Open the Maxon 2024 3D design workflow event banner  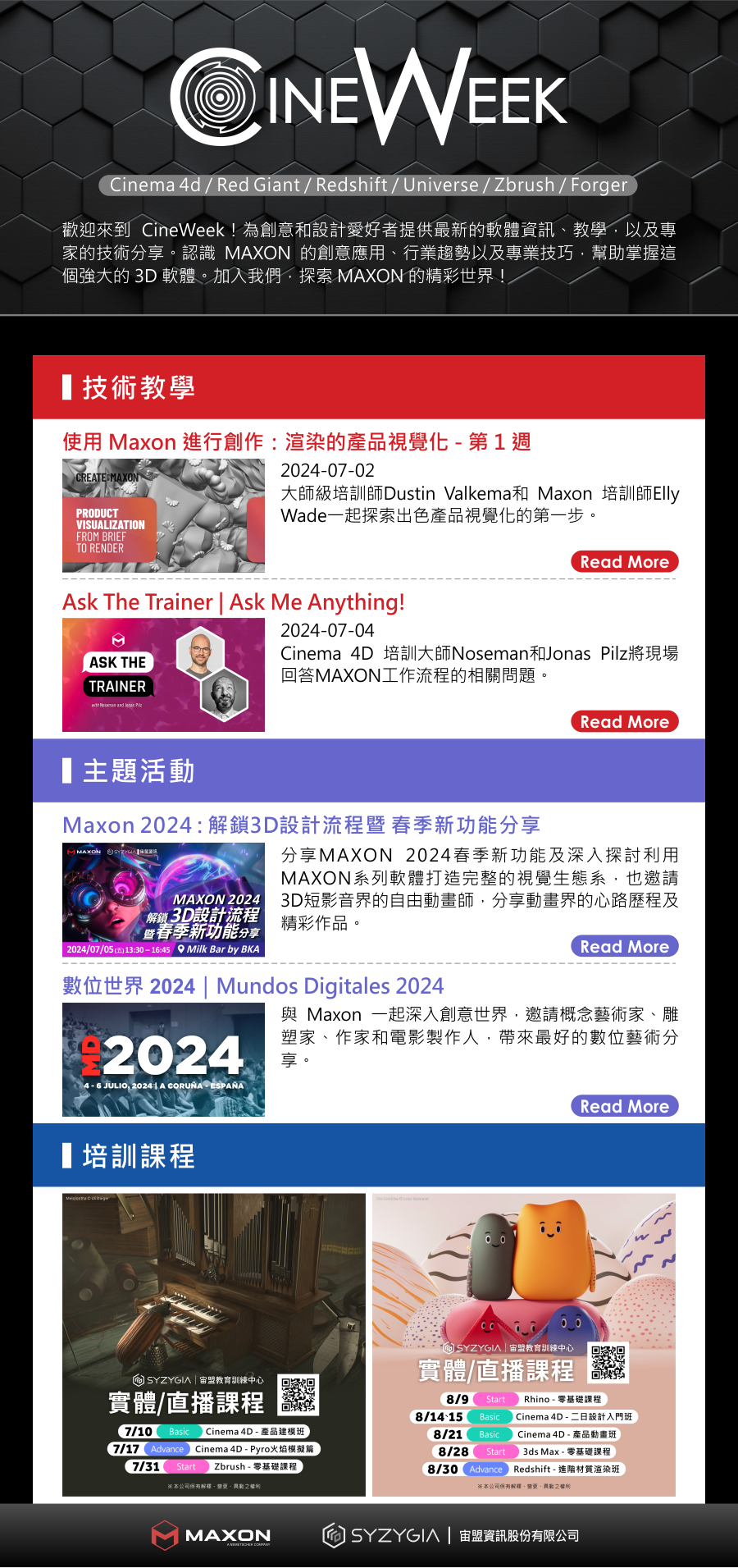click(x=163, y=900)
